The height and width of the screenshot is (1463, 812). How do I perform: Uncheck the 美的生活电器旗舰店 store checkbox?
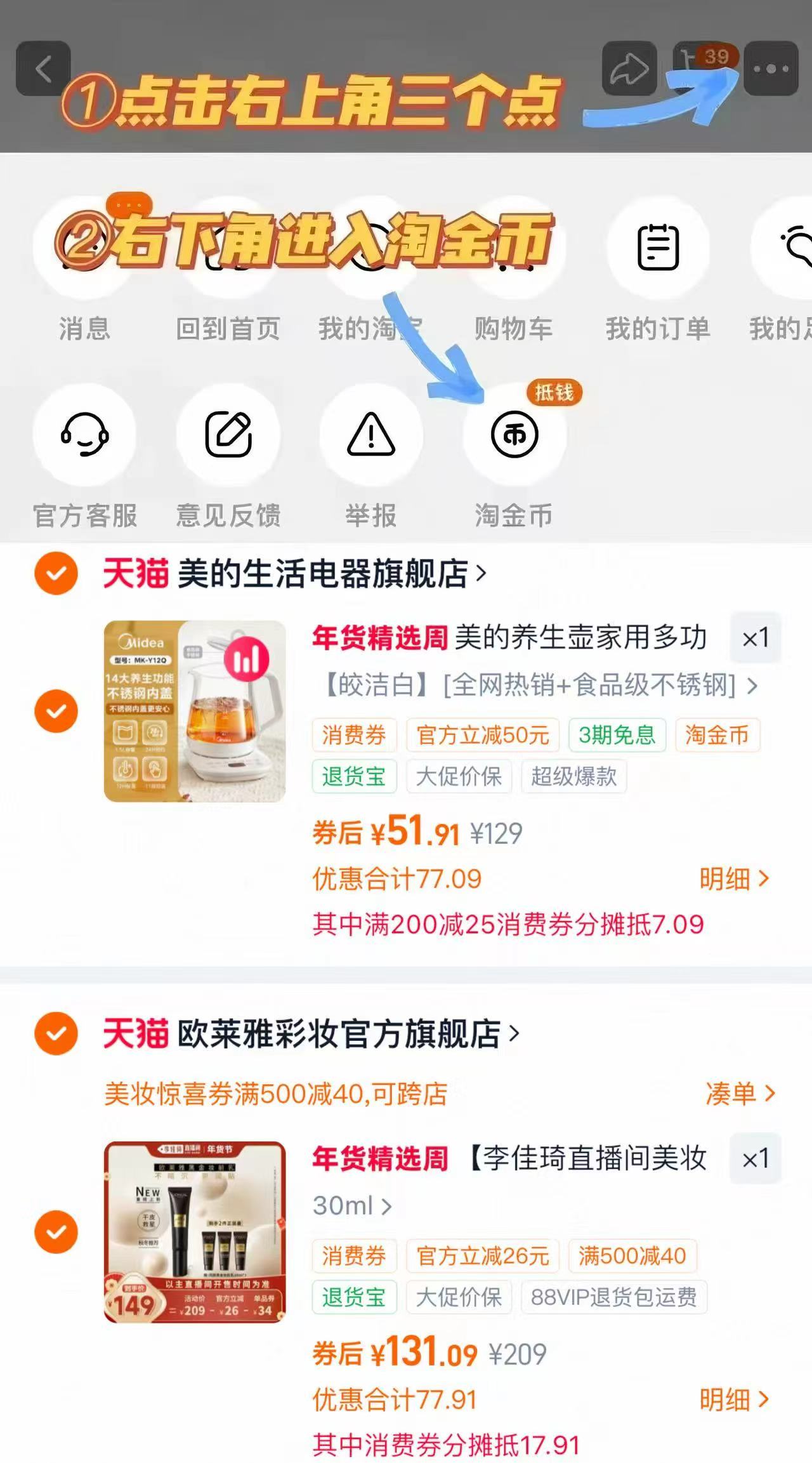pos(56,573)
